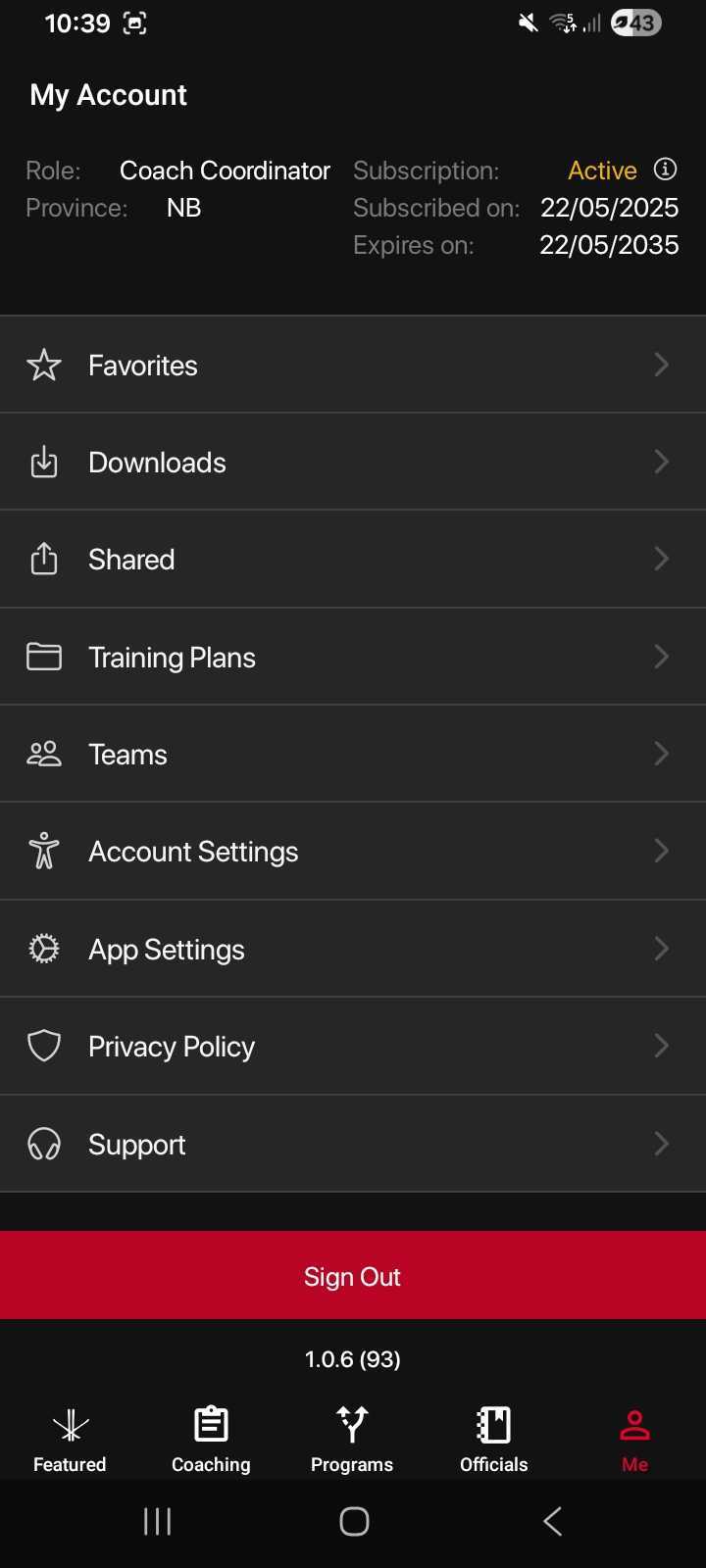Tap the system back button
This screenshot has width=706, height=1568.
click(553, 1521)
